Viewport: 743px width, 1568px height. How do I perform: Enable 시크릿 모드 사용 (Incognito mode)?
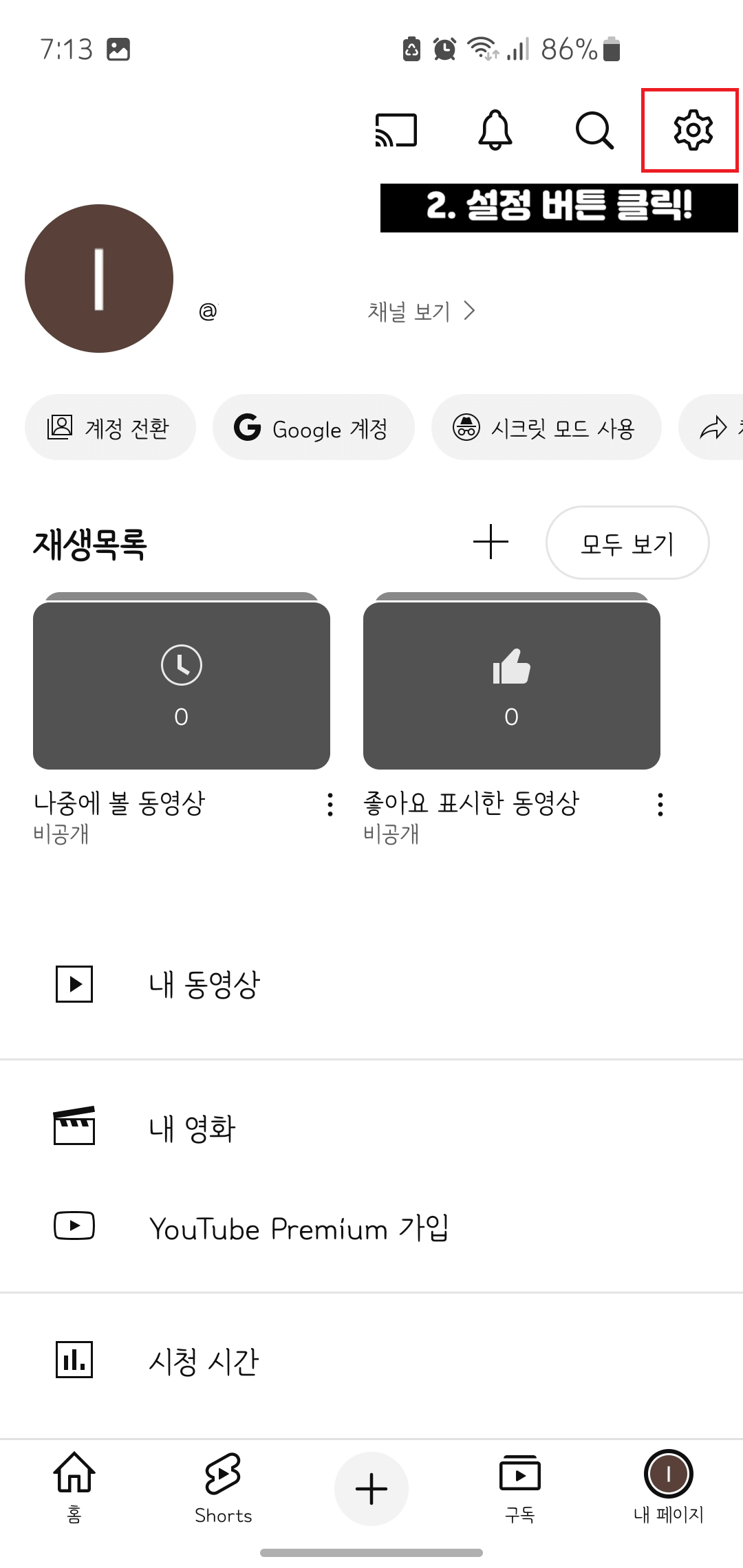[546, 427]
